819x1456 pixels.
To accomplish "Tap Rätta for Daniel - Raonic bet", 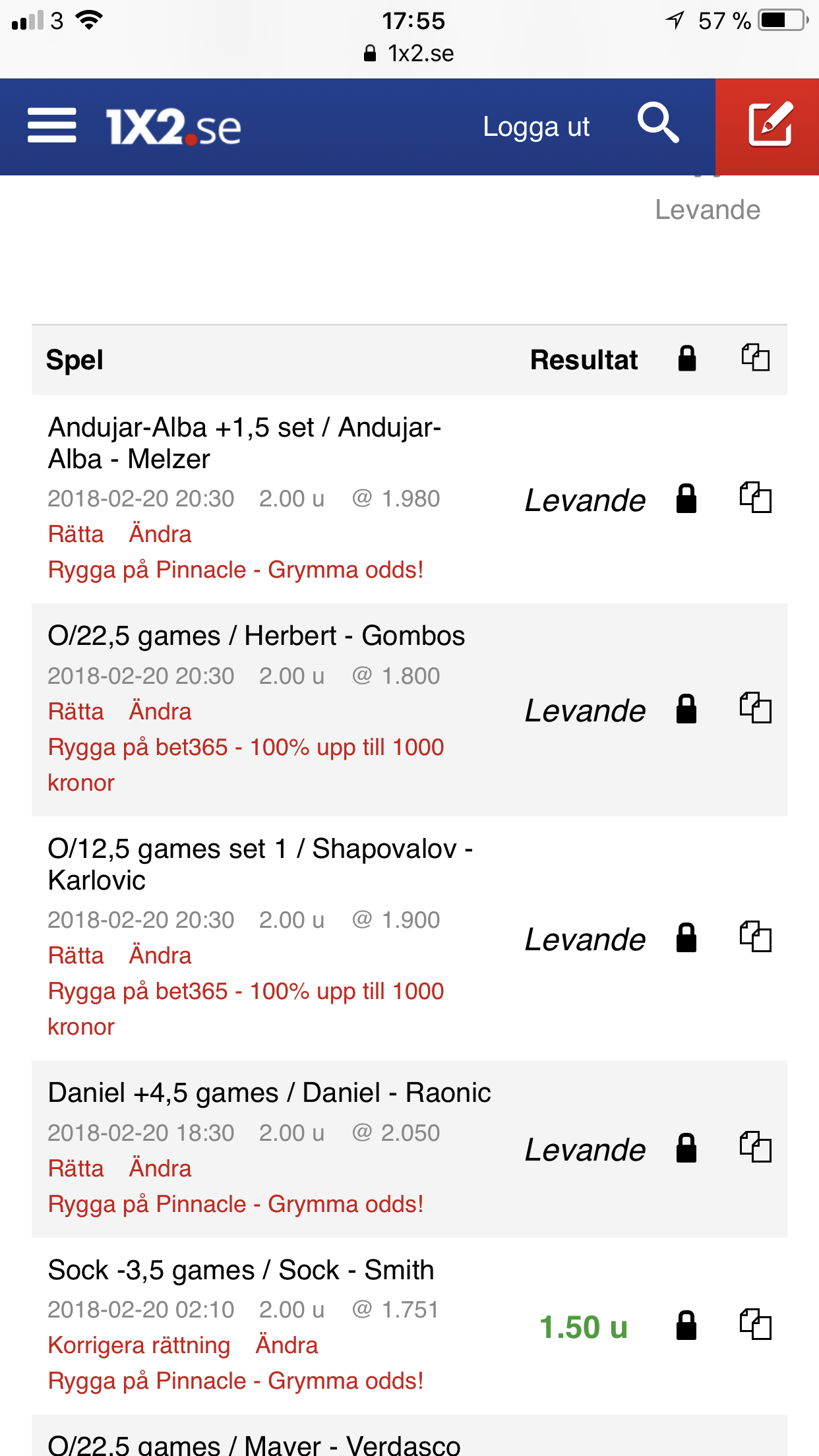I will 76,1168.
